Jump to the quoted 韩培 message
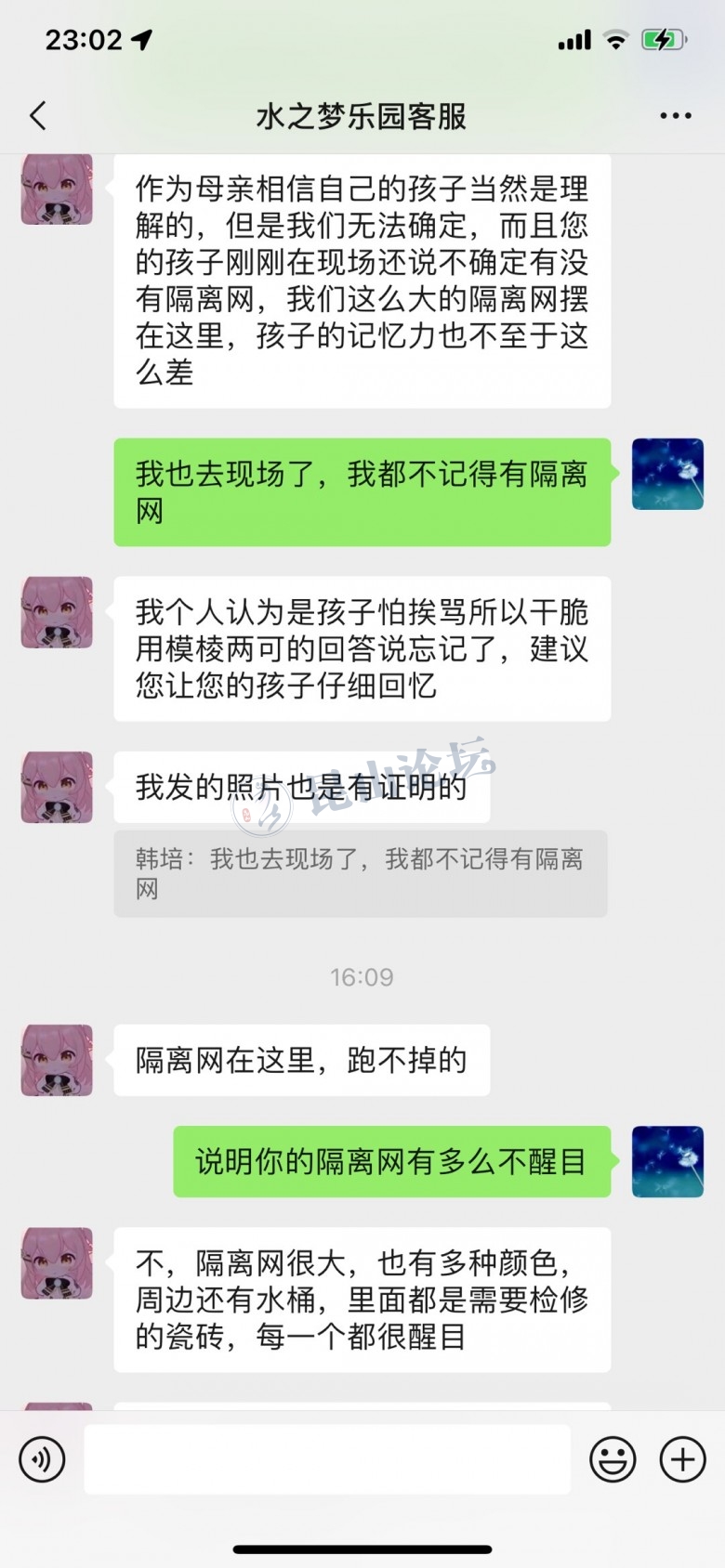This screenshot has width=725, height=1568. (361, 873)
